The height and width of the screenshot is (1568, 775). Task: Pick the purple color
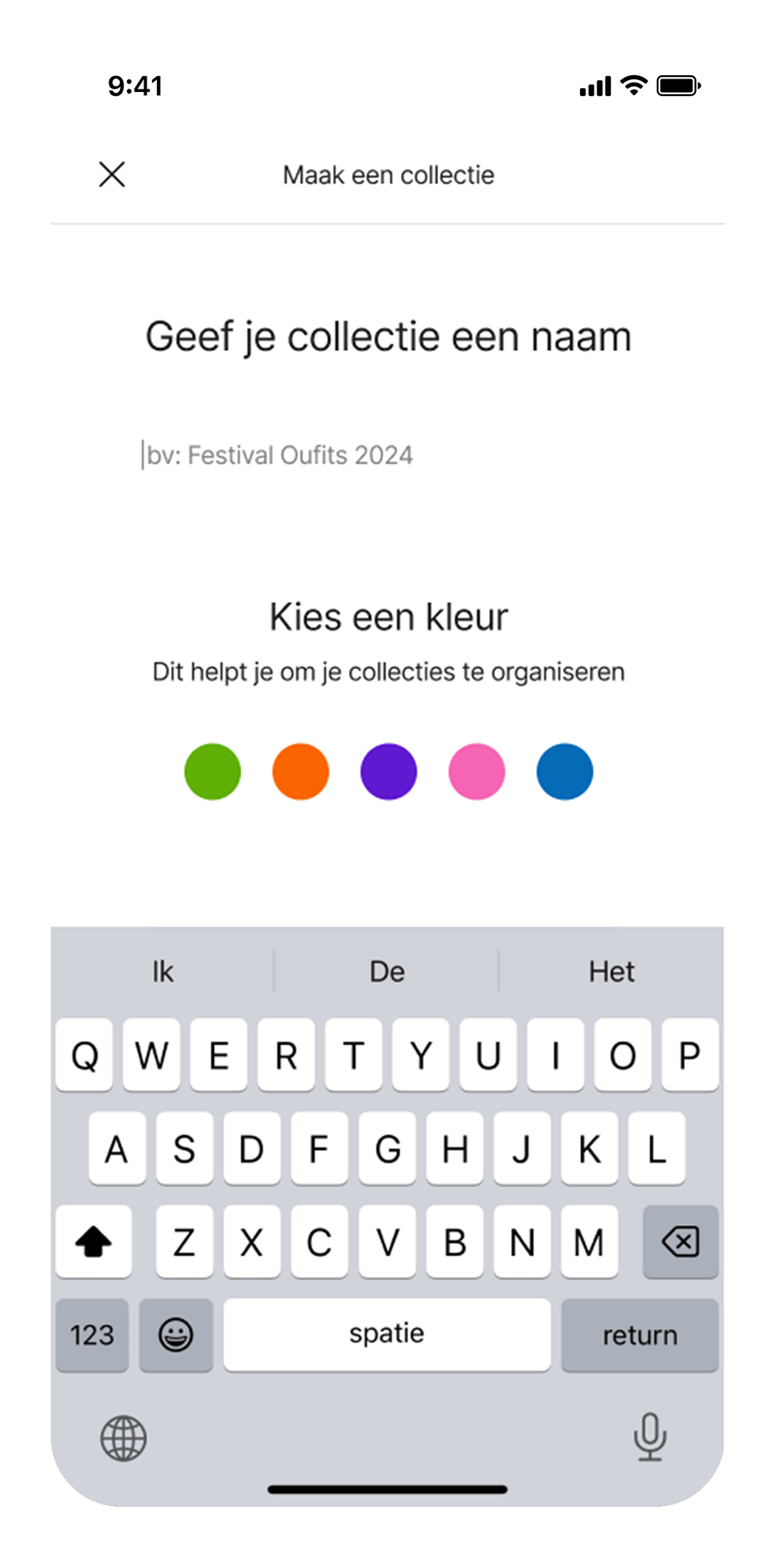tap(388, 771)
